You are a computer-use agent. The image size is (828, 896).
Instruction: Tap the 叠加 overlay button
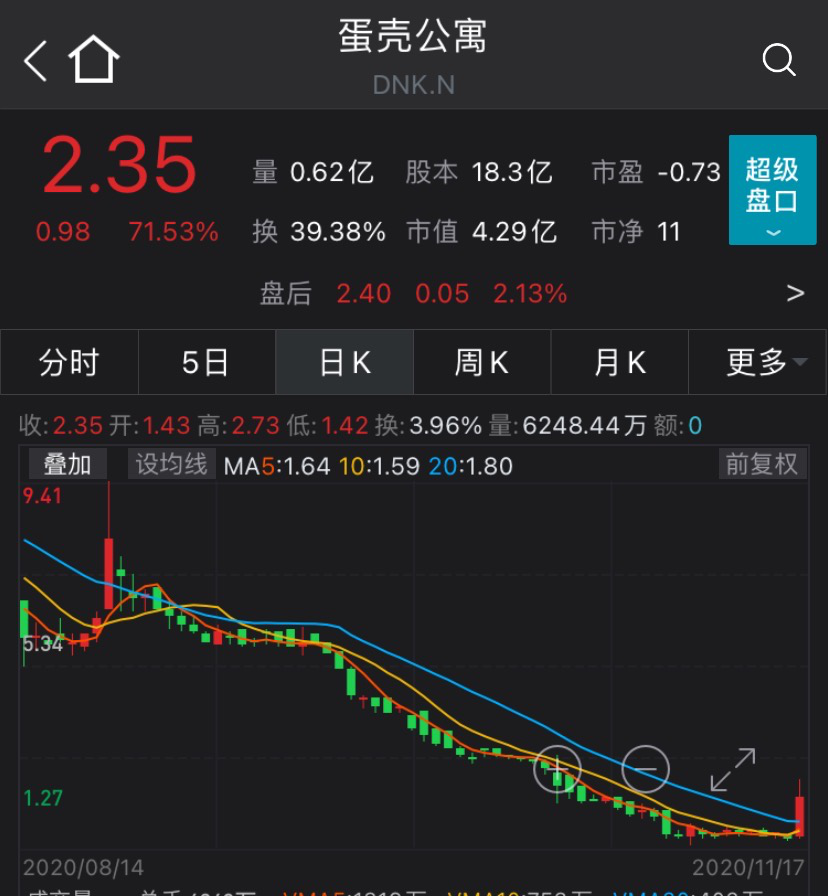point(67,465)
